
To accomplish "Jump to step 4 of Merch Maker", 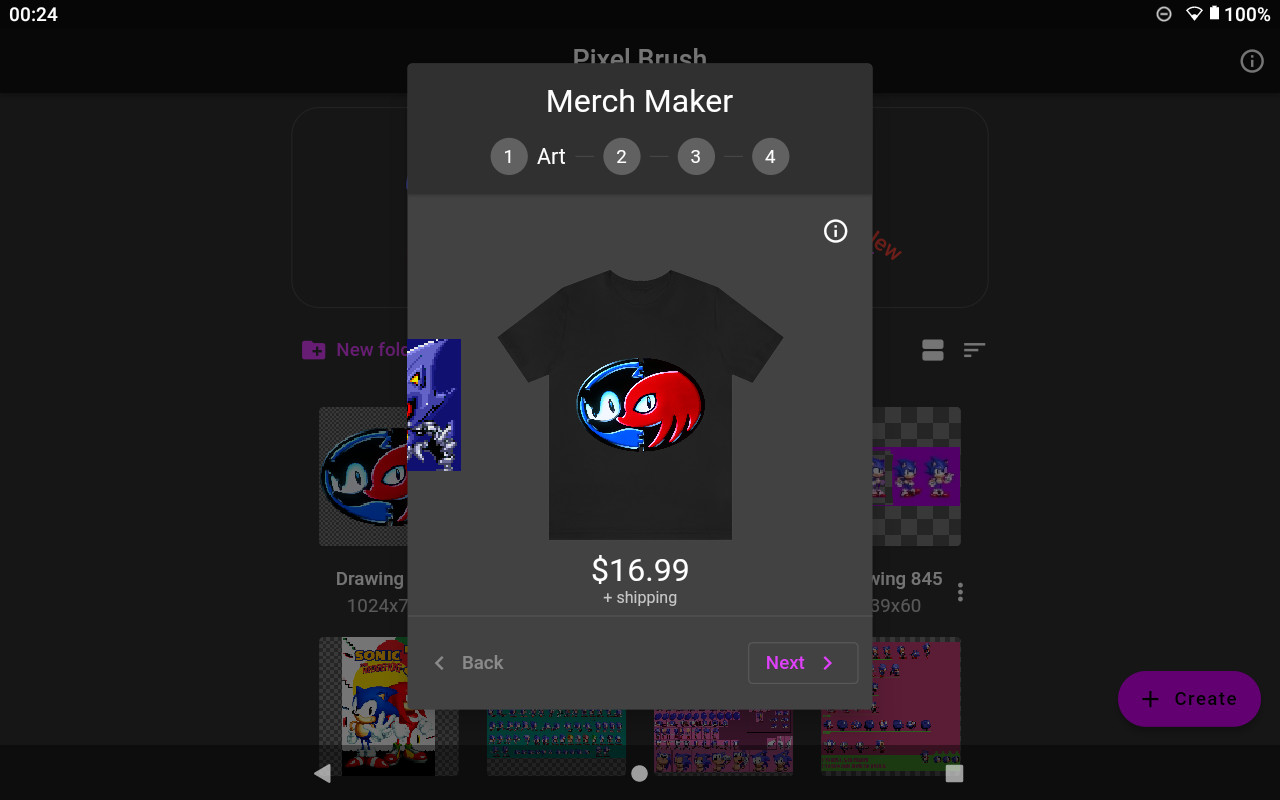I will (x=770, y=157).
